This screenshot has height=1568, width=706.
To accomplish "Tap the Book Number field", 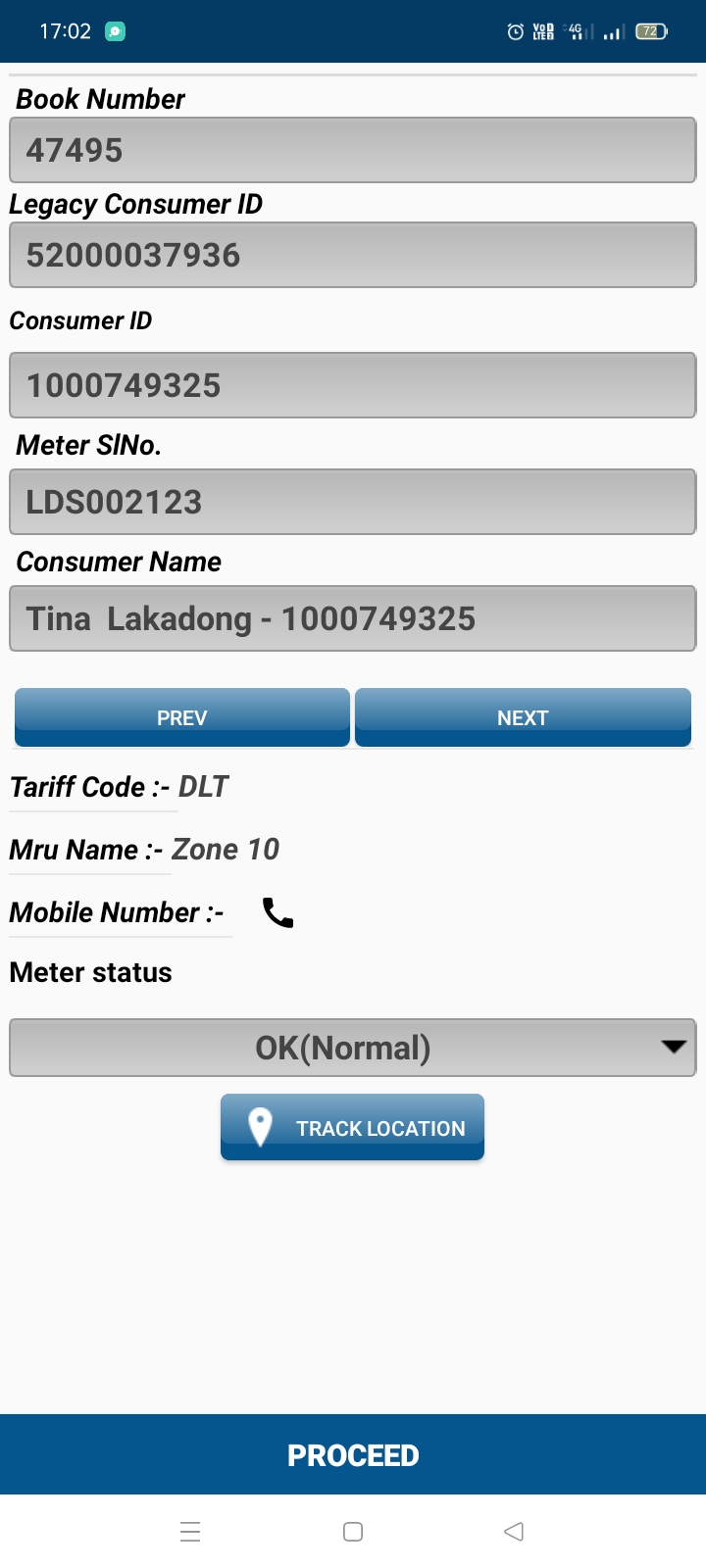I will pyautogui.click(x=352, y=150).
